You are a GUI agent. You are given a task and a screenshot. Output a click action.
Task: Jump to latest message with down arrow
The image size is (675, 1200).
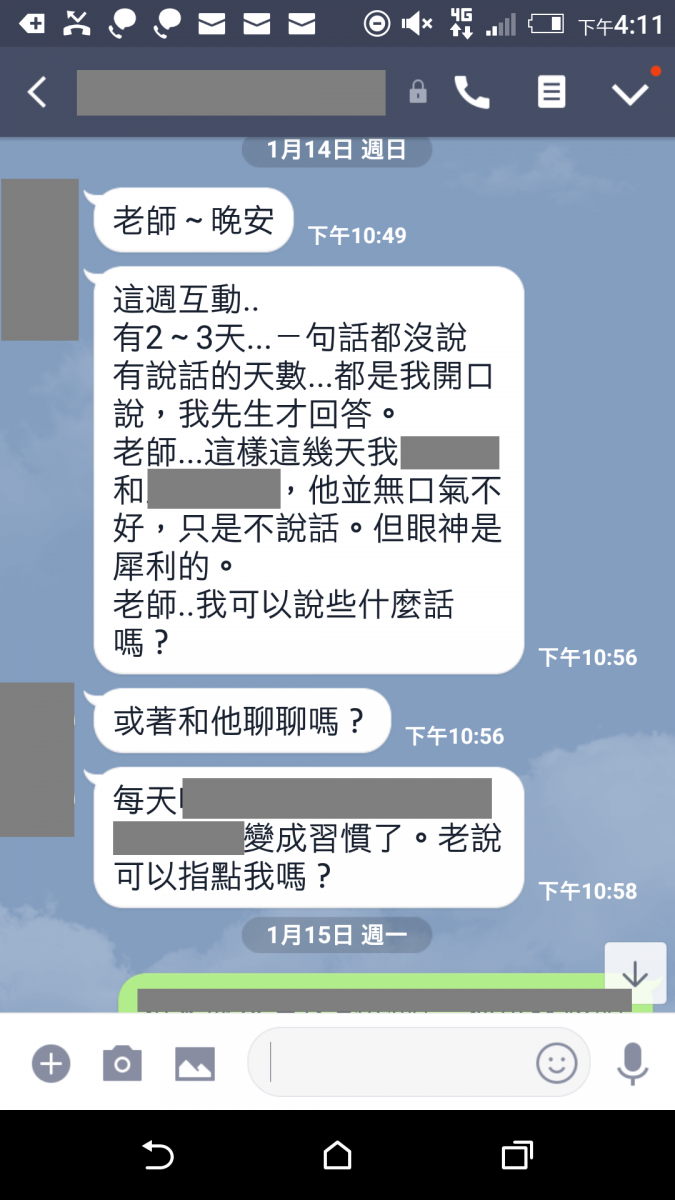[x=635, y=973]
